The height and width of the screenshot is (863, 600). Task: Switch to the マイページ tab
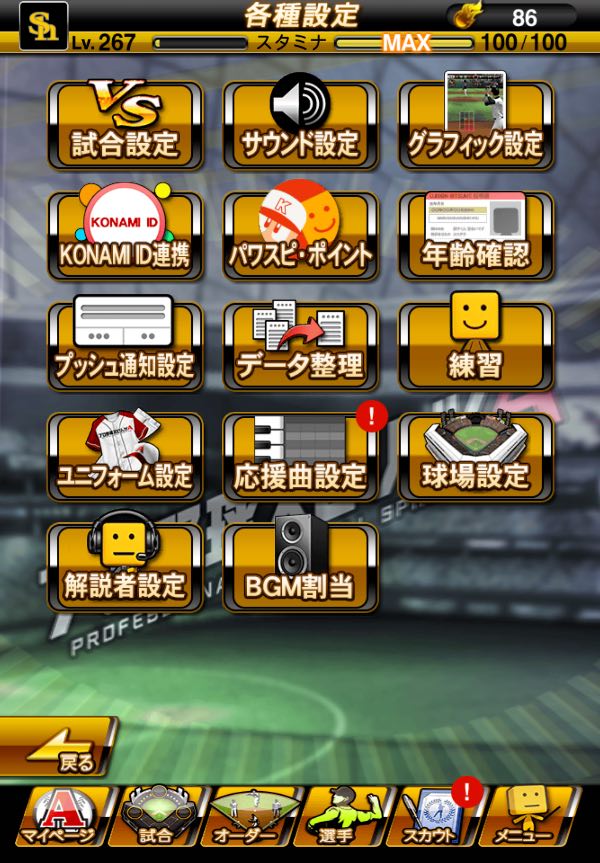tap(59, 820)
